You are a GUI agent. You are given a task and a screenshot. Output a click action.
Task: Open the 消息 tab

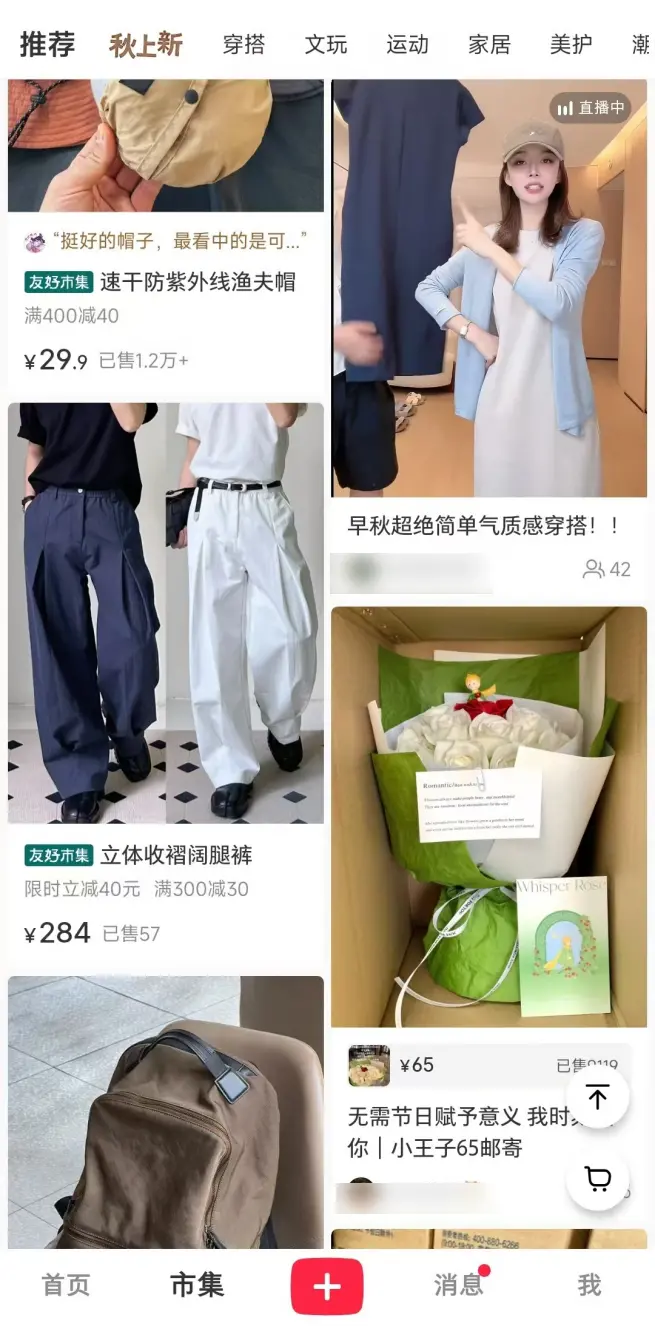459,1285
